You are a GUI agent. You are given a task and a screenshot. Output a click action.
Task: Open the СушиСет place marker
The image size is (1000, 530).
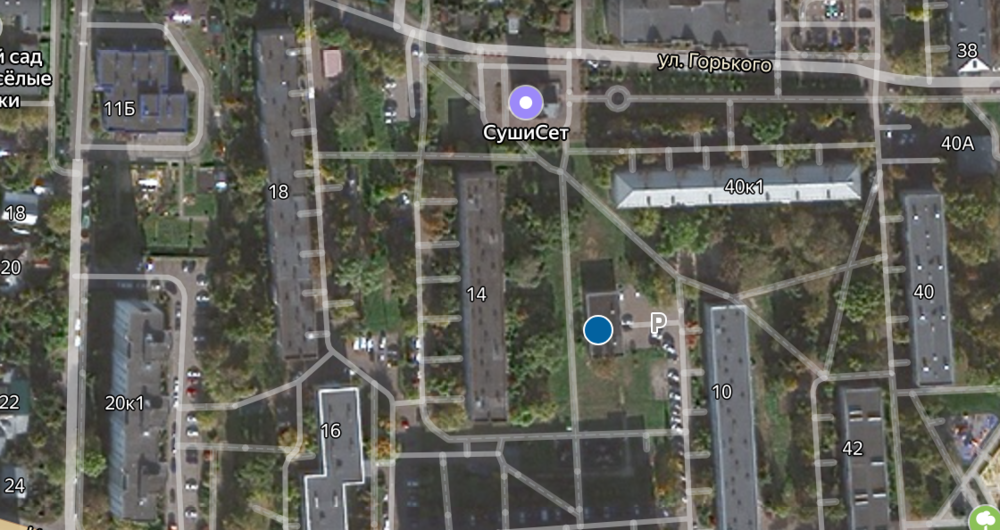pos(525,102)
